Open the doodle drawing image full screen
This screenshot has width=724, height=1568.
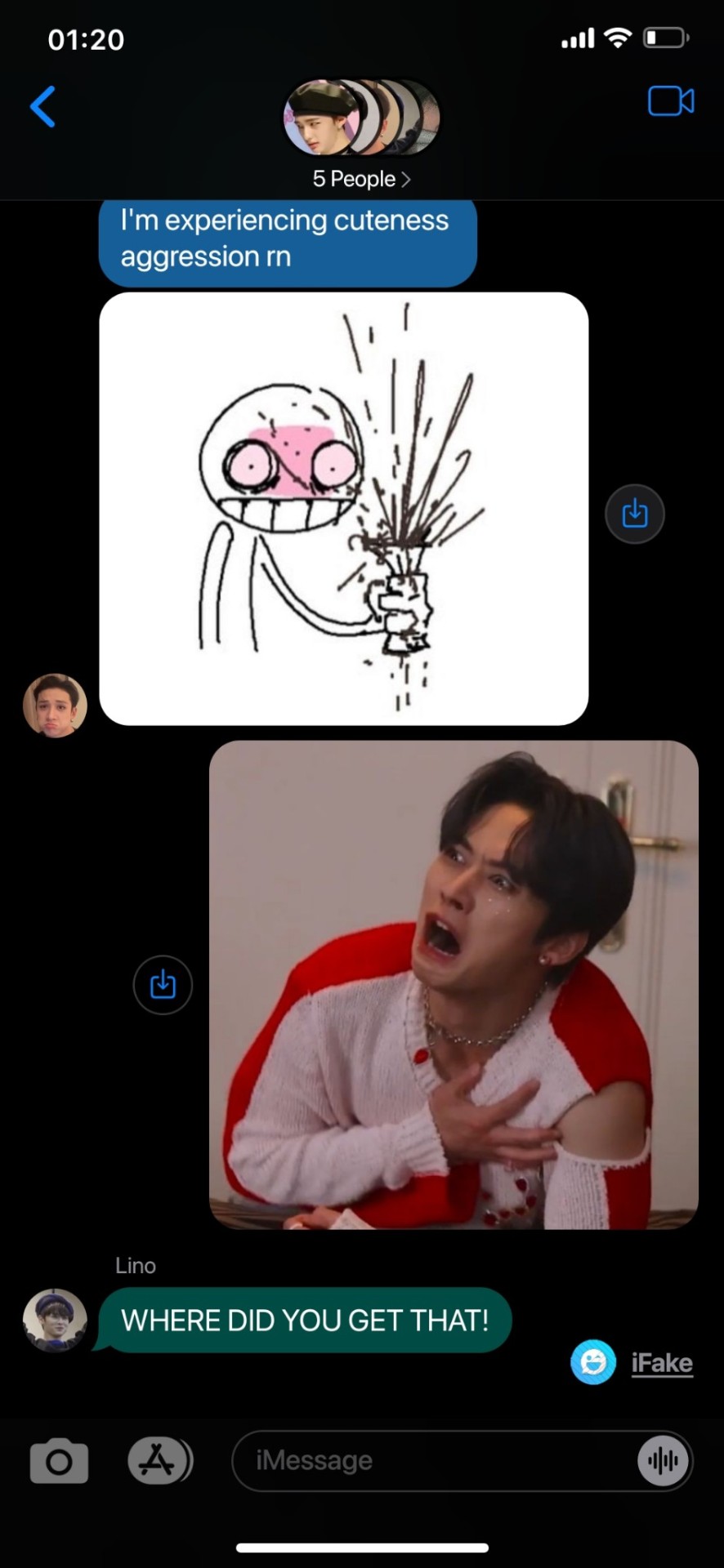343,508
